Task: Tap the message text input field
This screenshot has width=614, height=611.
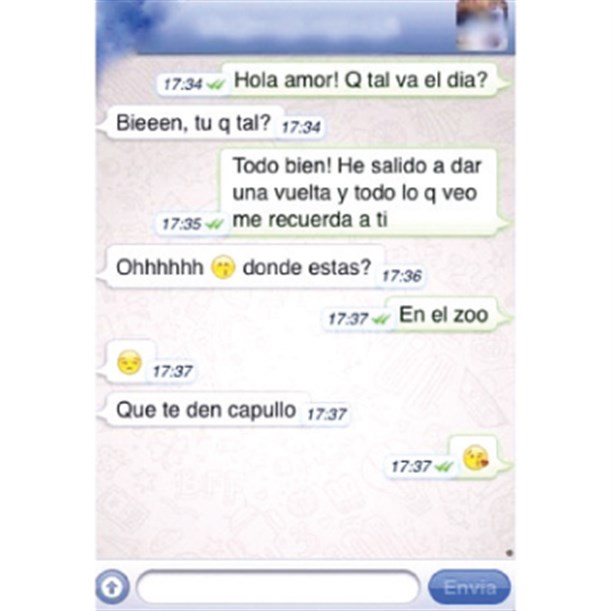Action: click(x=277, y=587)
